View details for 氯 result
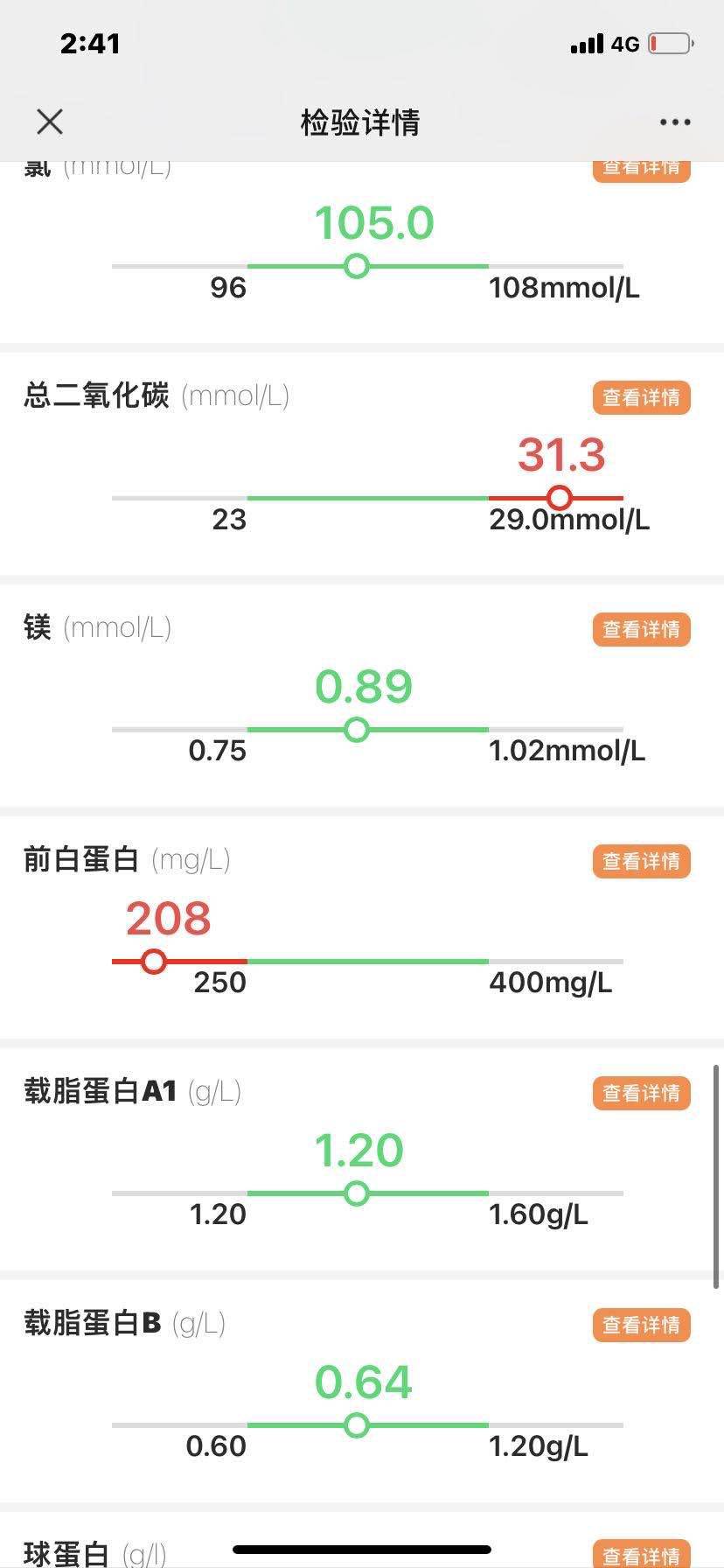 pyautogui.click(x=641, y=170)
